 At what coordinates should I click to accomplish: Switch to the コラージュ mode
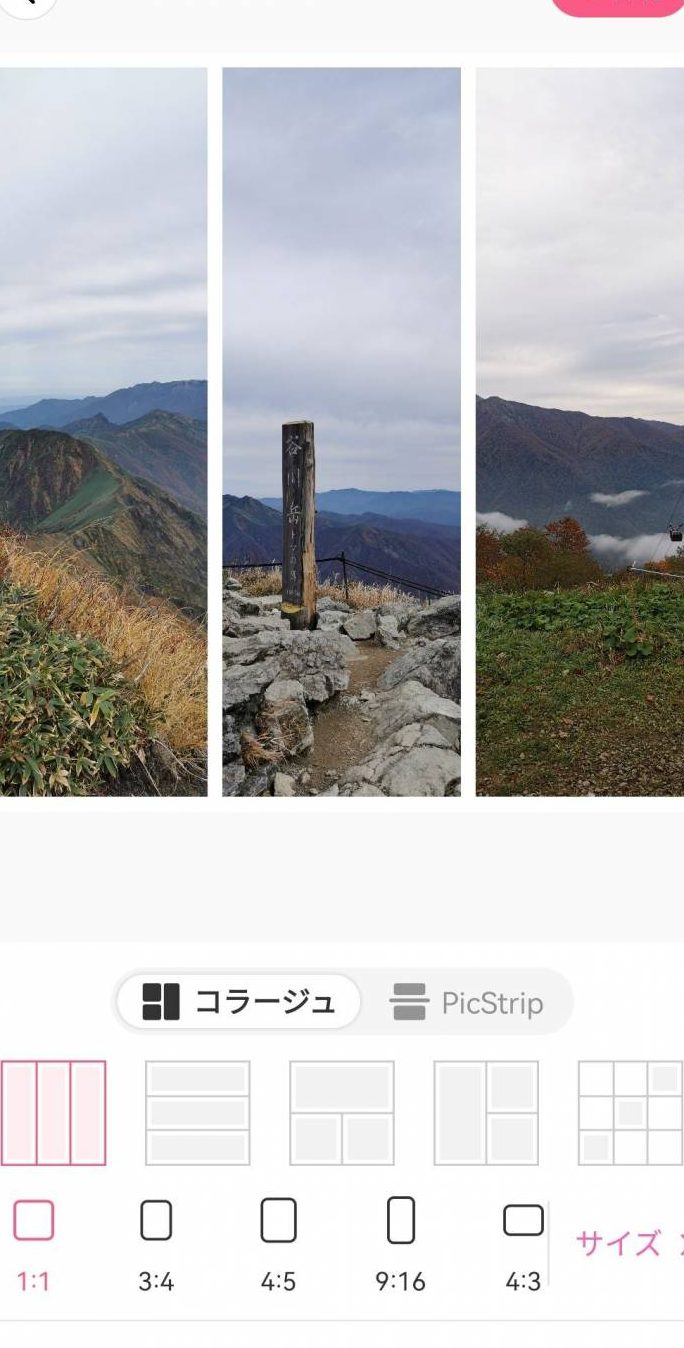(239, 1002)
